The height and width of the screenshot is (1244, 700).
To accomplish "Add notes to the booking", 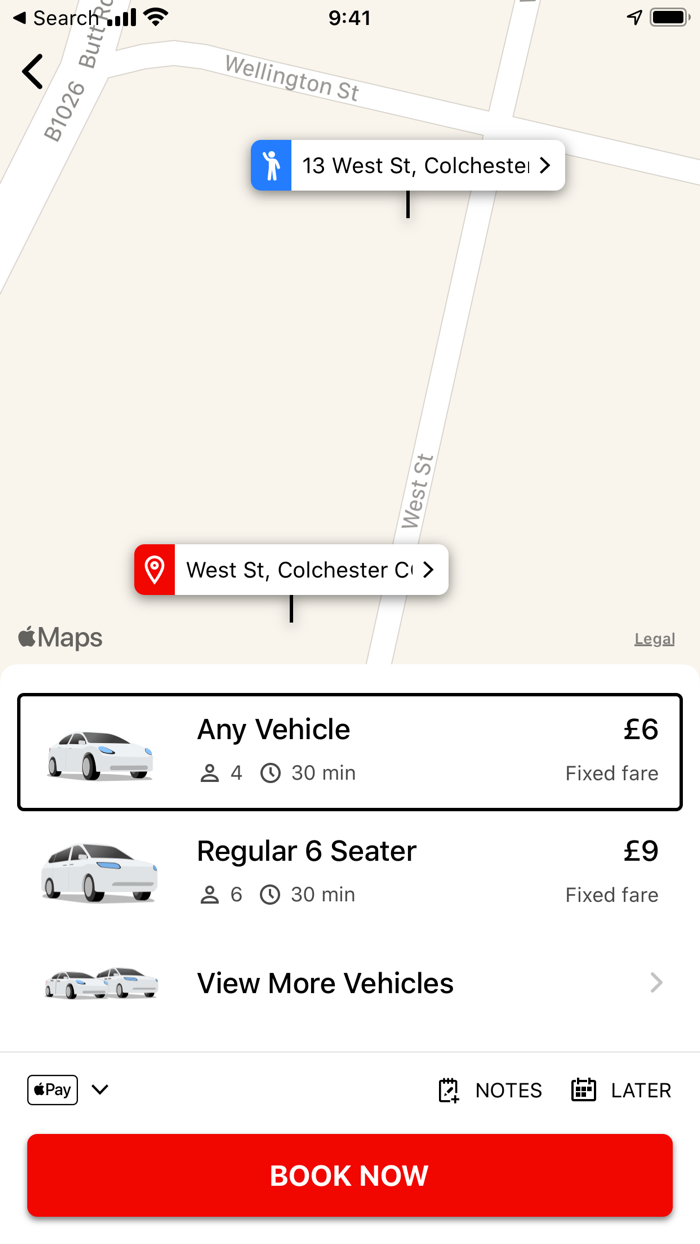I will pos(490,1090).
